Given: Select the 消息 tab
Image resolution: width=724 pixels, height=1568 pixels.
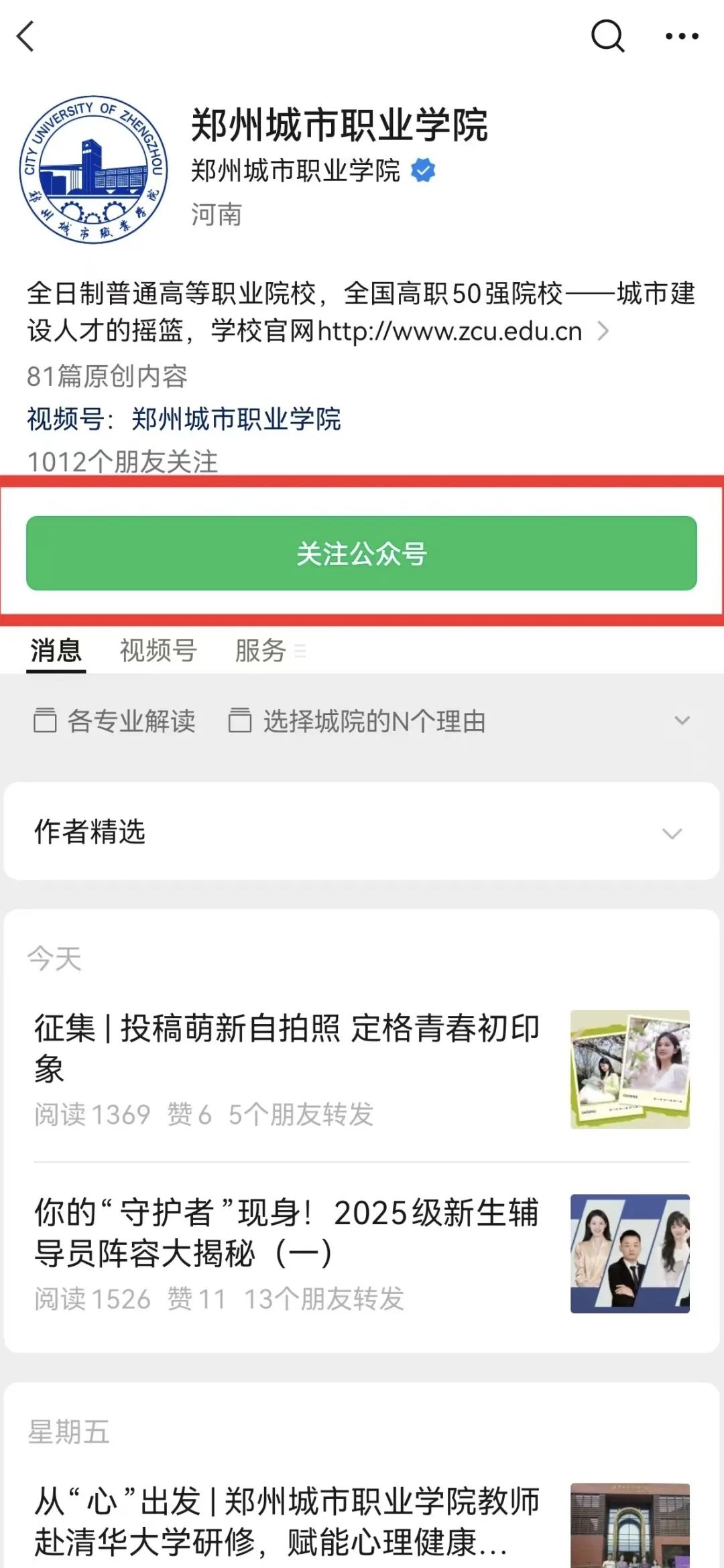Looking at the screenshot, I should [56, 651].
